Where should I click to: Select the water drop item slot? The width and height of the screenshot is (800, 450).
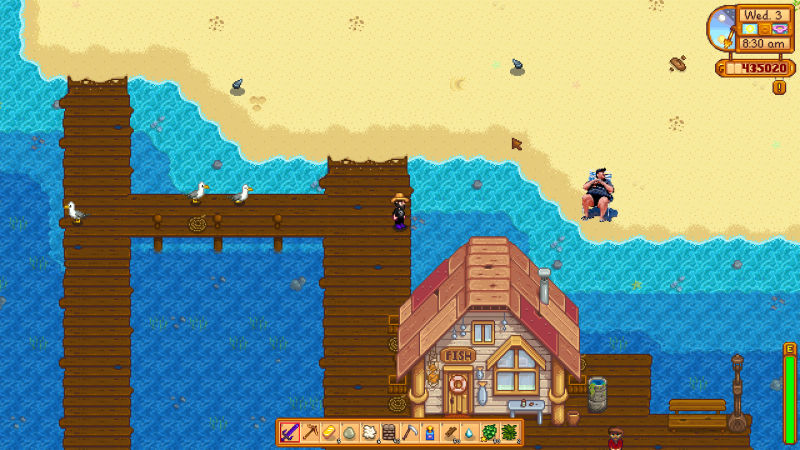470,433
